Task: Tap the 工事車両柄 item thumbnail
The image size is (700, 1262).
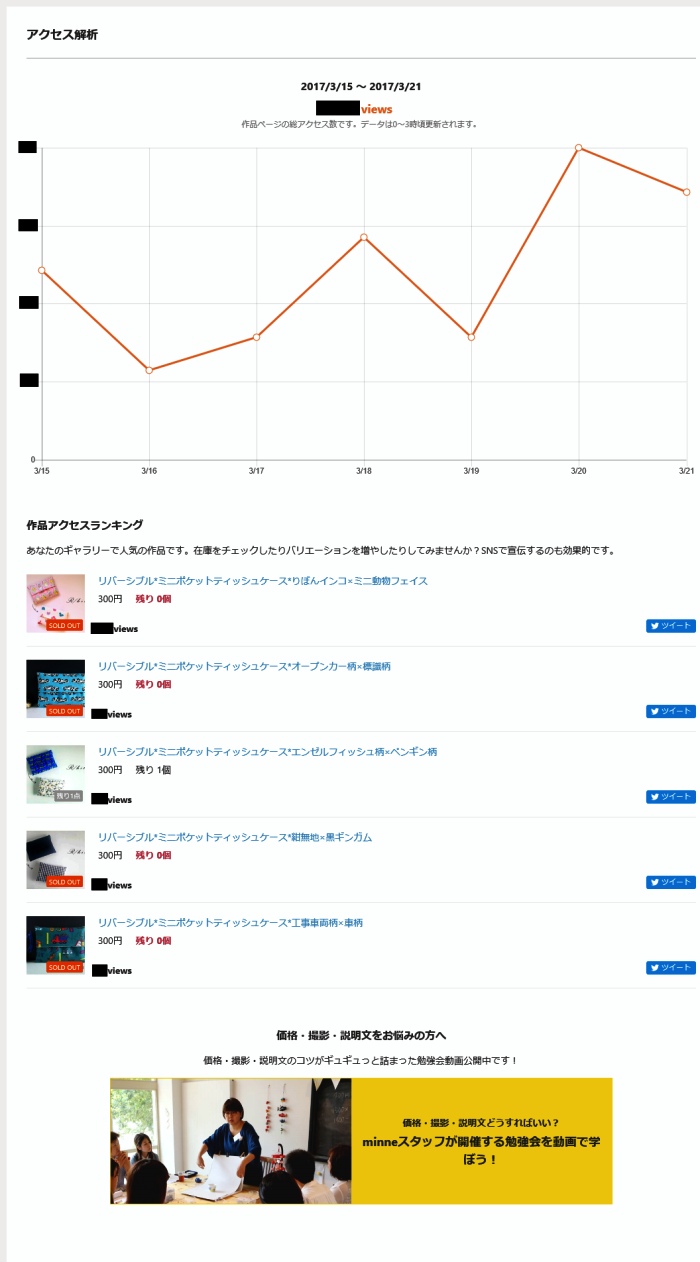Action: [x=55, y=945]
